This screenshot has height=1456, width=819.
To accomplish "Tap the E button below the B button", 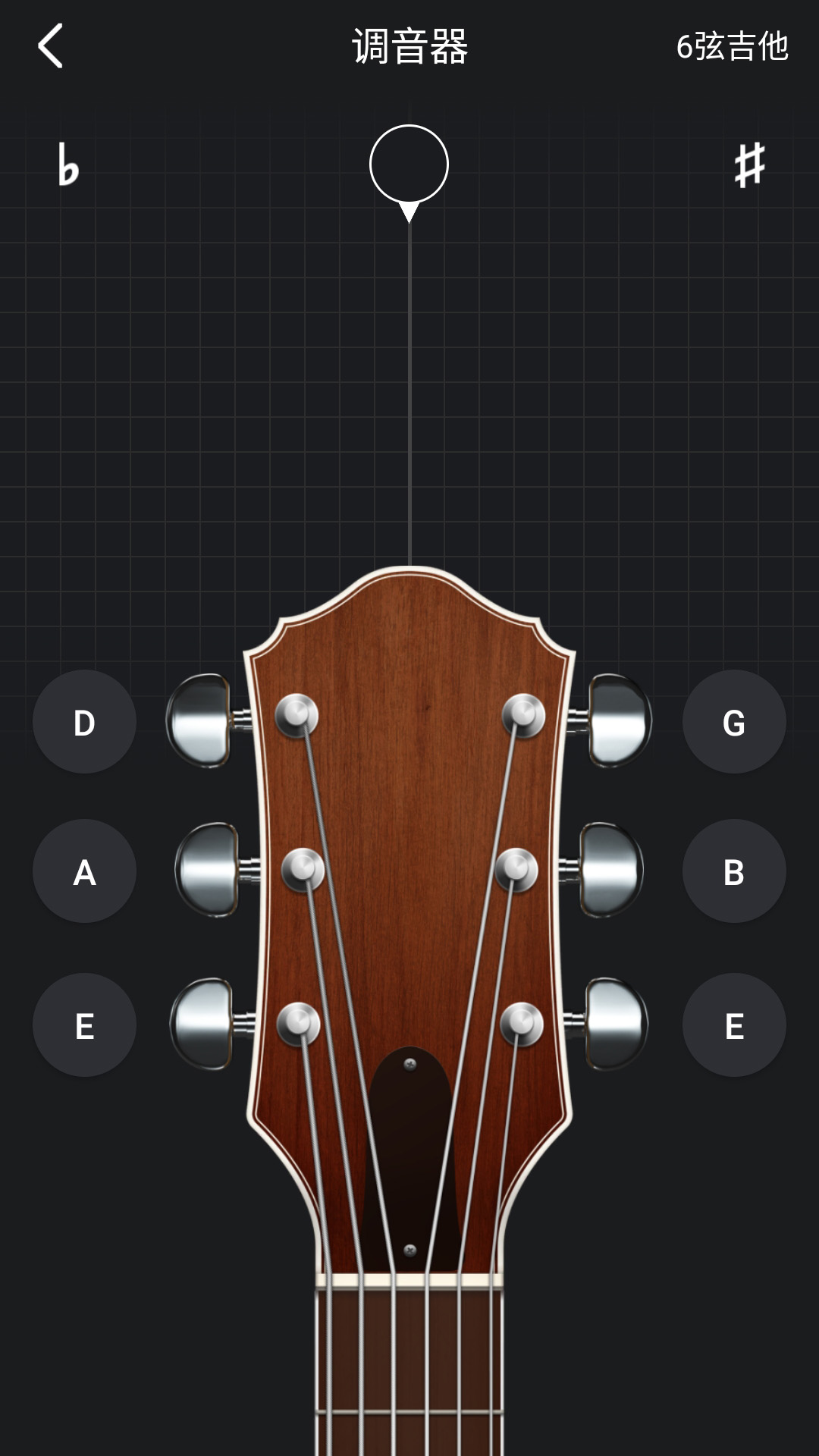I will tap(734, 1025).
